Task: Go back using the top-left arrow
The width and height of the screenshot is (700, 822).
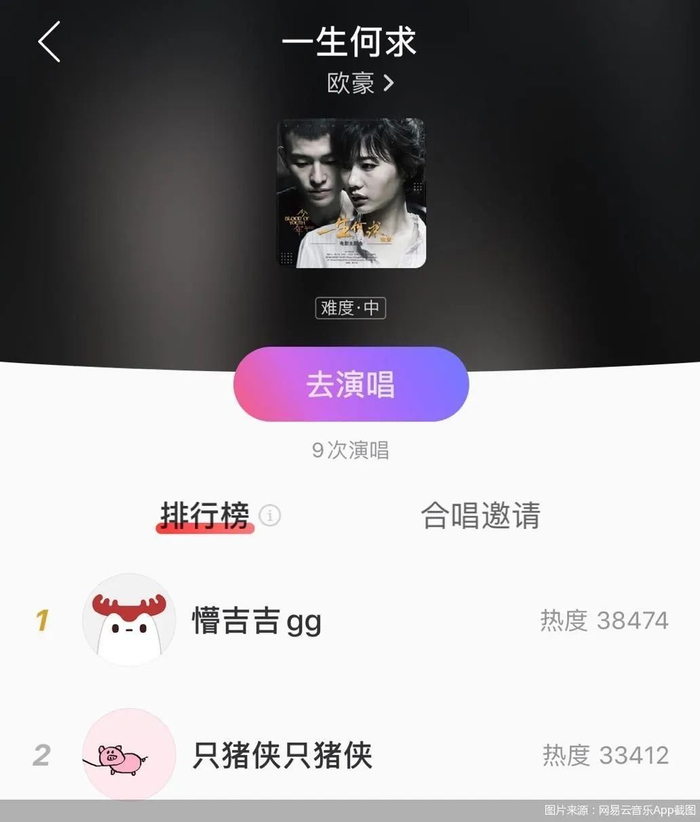Action: click(49, 42)
